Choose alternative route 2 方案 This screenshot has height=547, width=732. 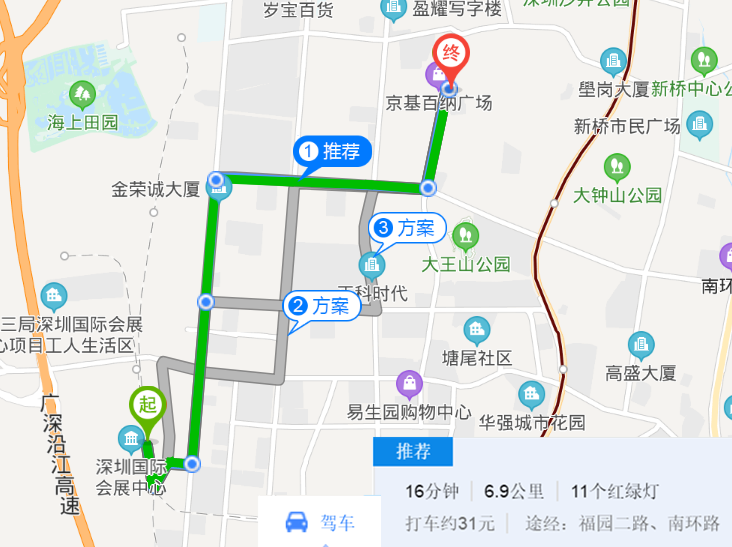tap(323, 306)
